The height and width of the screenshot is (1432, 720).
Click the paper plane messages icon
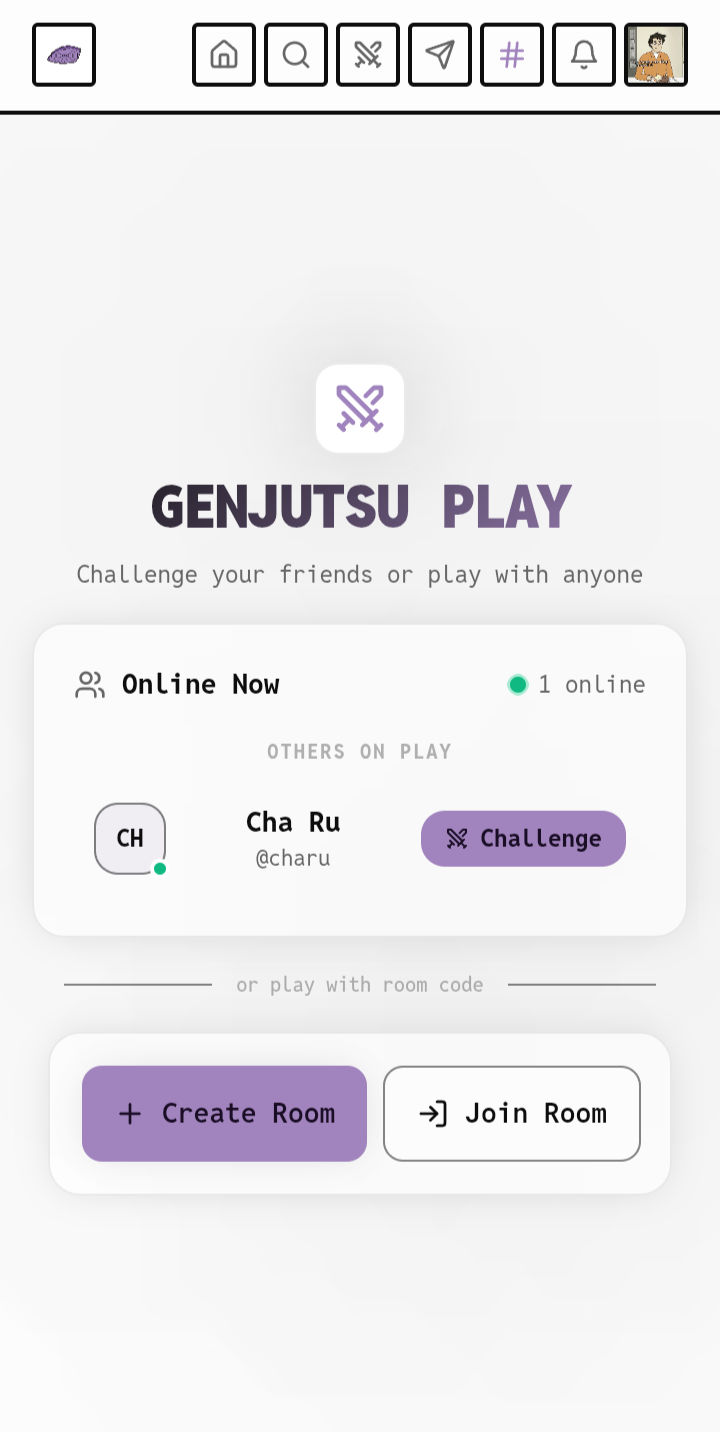(439, 55)
